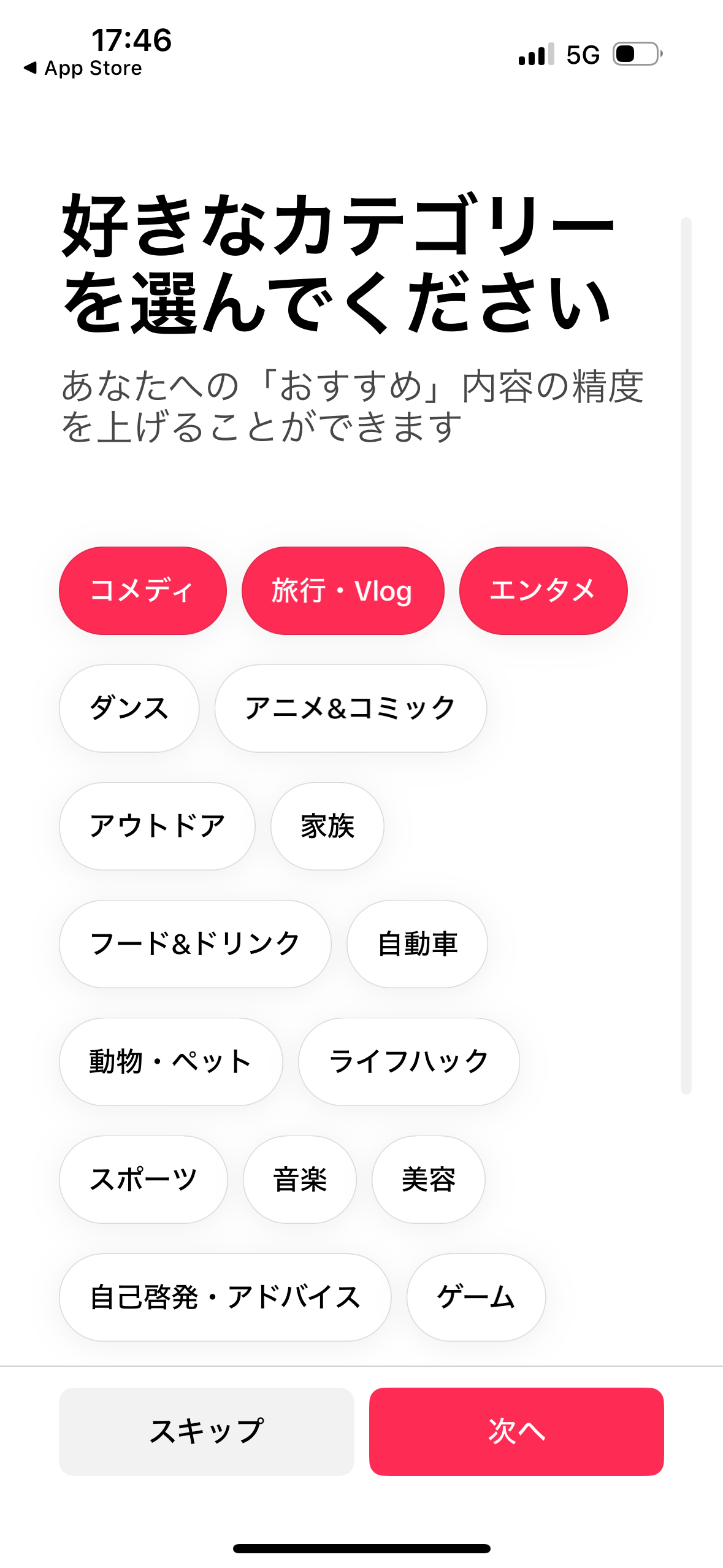Image resolution: width=723 pixels, height=1568 pixels.
Task: Select the ダンス category
Action: (129, 708)
